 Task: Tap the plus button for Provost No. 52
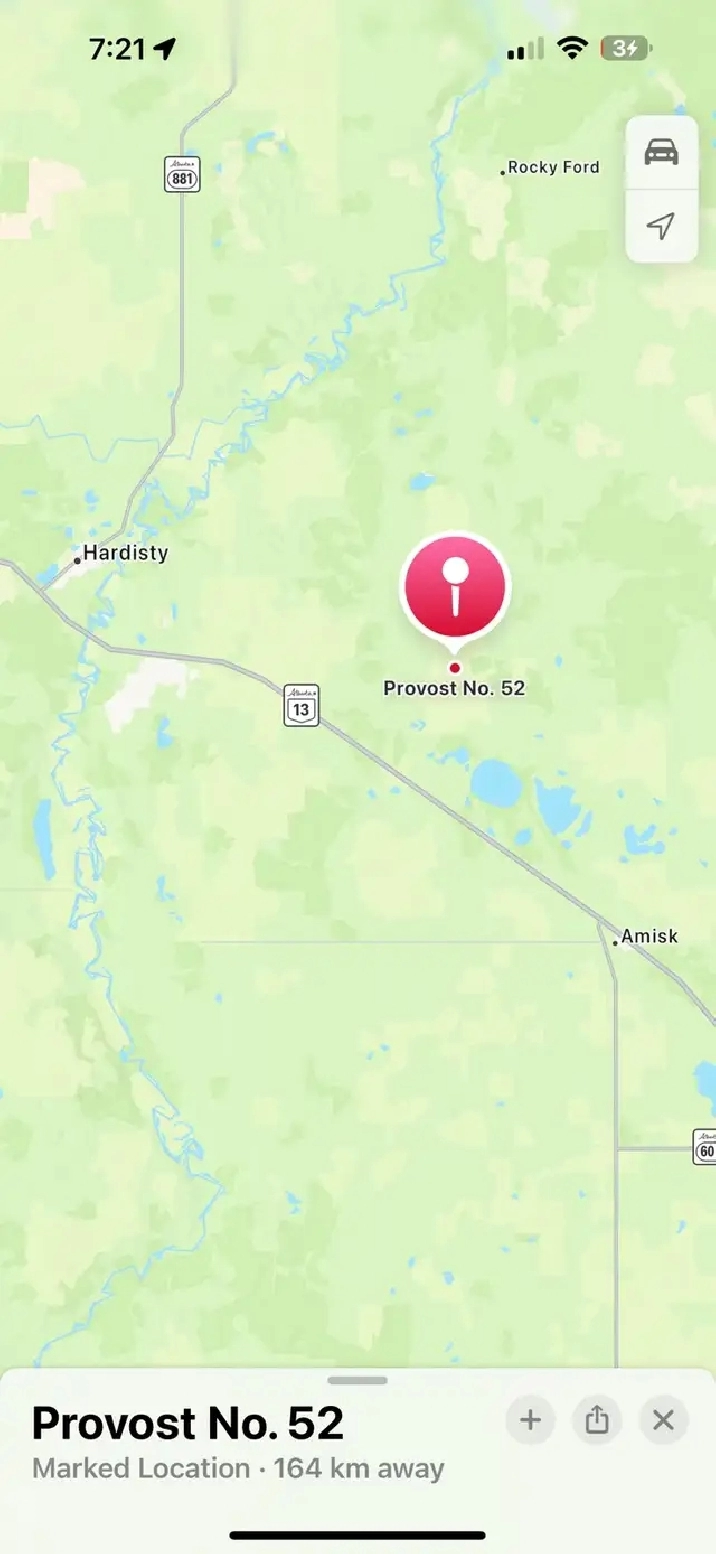[531, 1420]
